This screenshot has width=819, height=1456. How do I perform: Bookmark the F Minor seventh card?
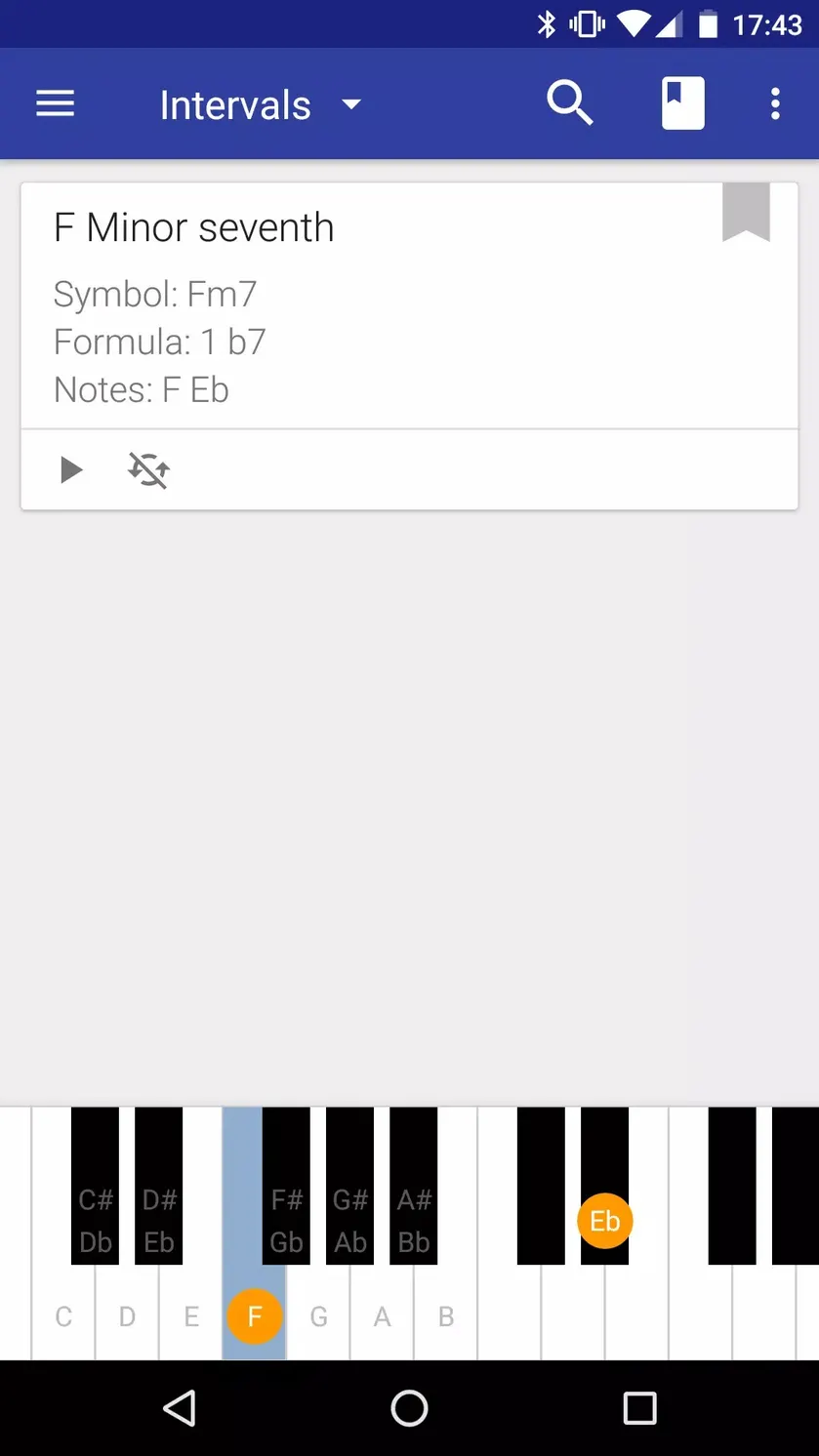point(747,211)
